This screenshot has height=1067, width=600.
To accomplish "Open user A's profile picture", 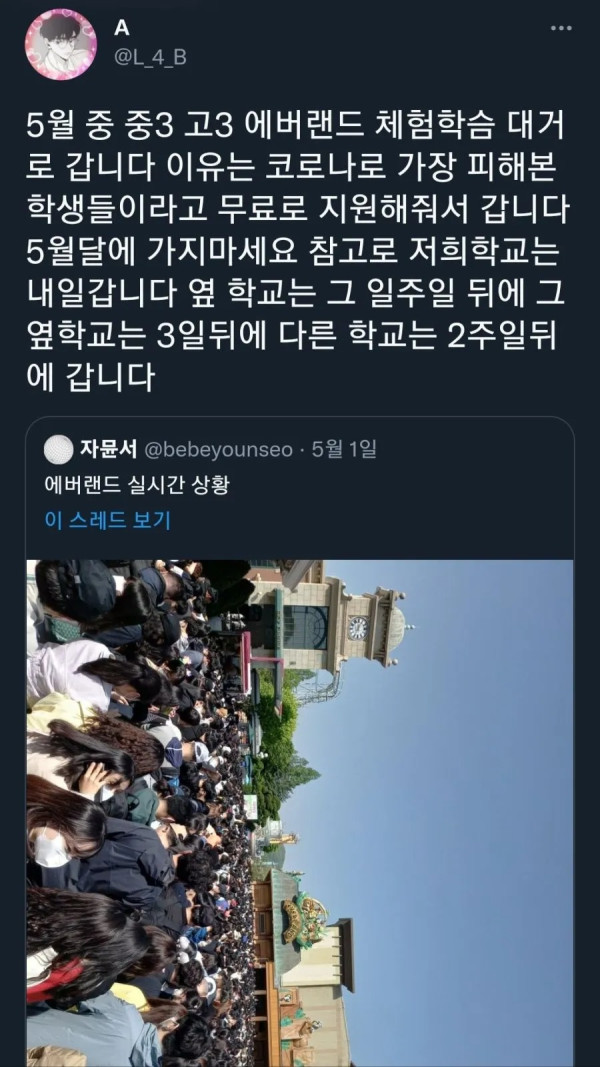I will [x=61, y=44].
